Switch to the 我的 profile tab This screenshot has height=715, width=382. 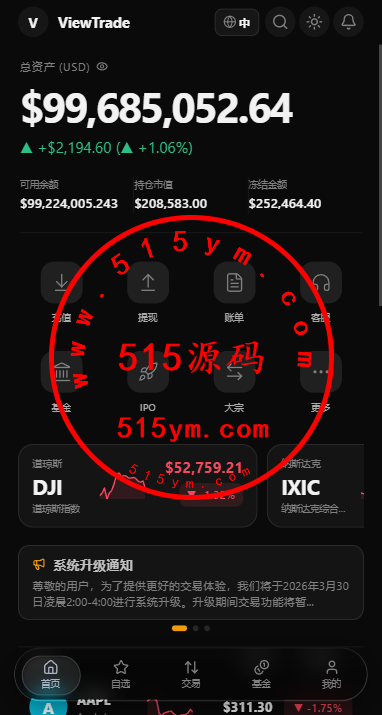pos(331,674)
